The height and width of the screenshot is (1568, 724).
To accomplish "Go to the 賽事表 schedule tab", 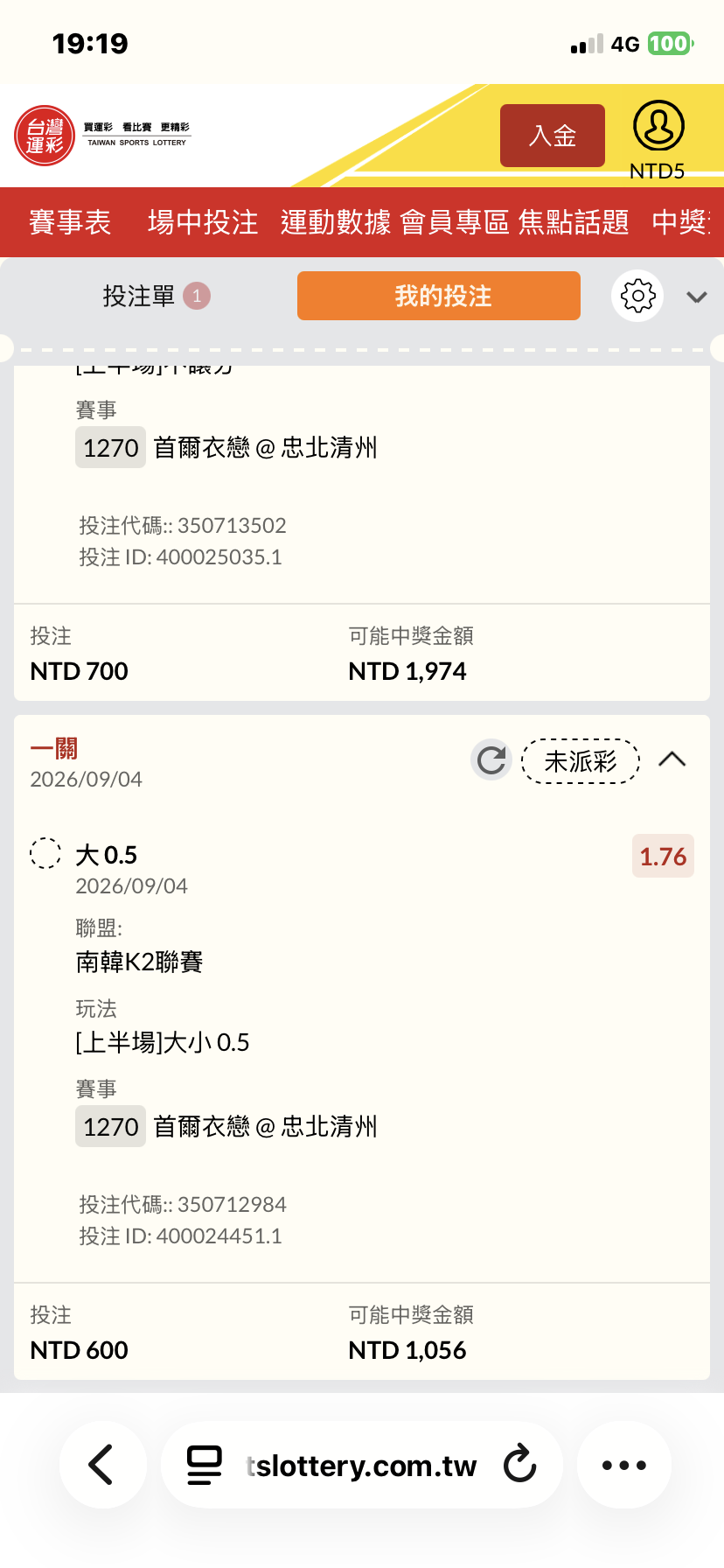I will coord(70,222).
